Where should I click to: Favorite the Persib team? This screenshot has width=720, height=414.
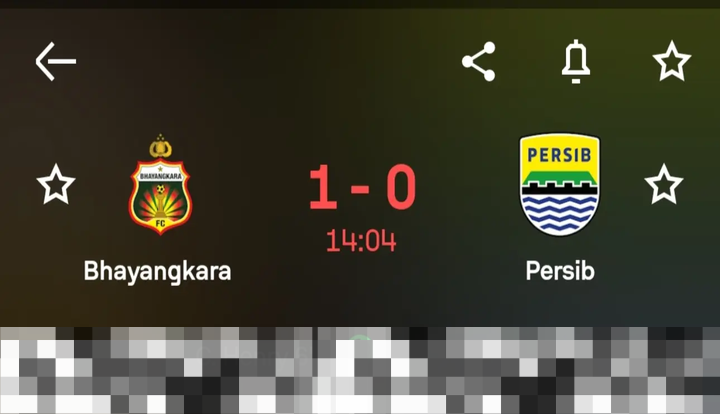663,184
